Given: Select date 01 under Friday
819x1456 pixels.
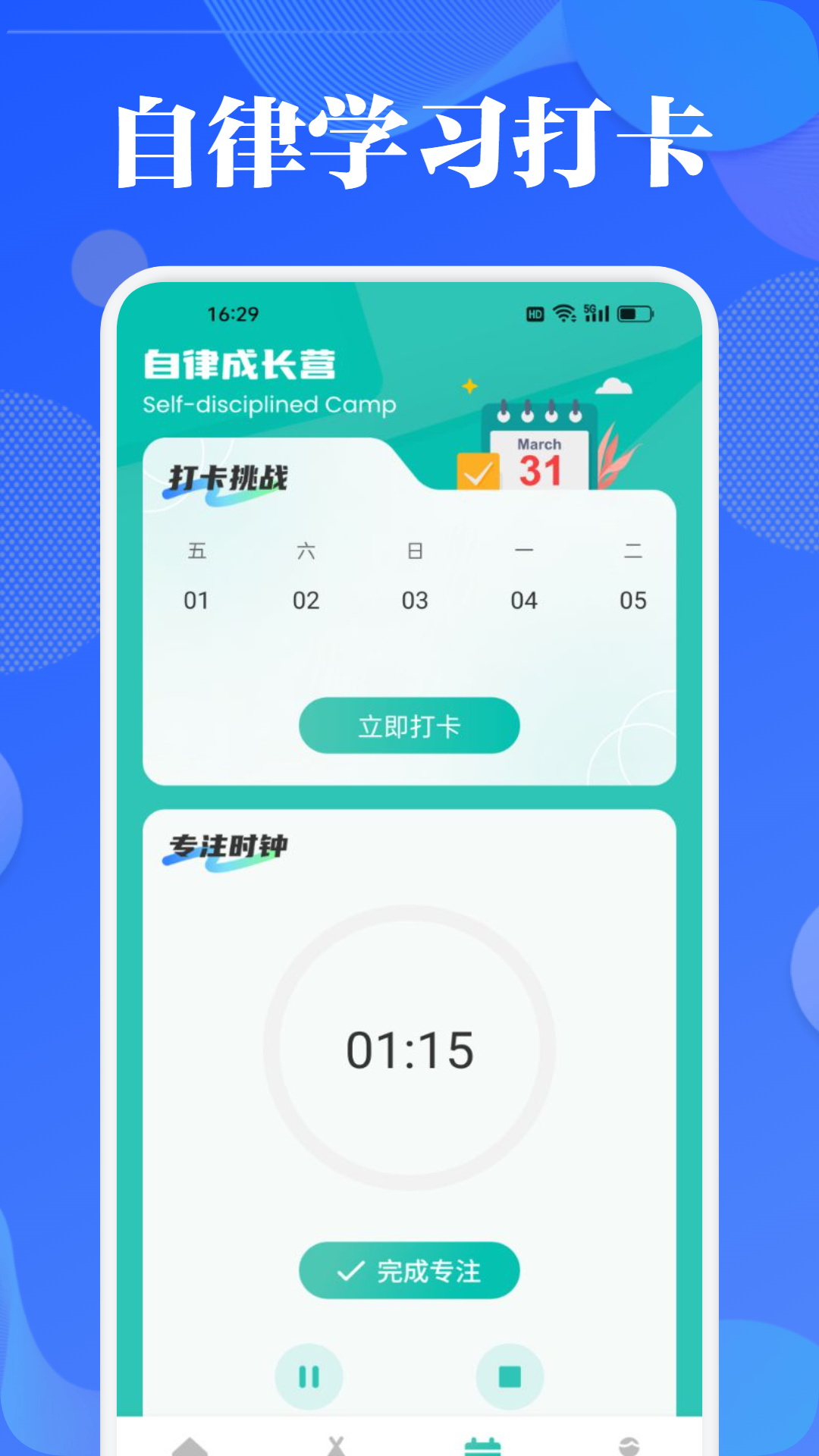Looking at the screenshot, I should (x=197, y=600).
